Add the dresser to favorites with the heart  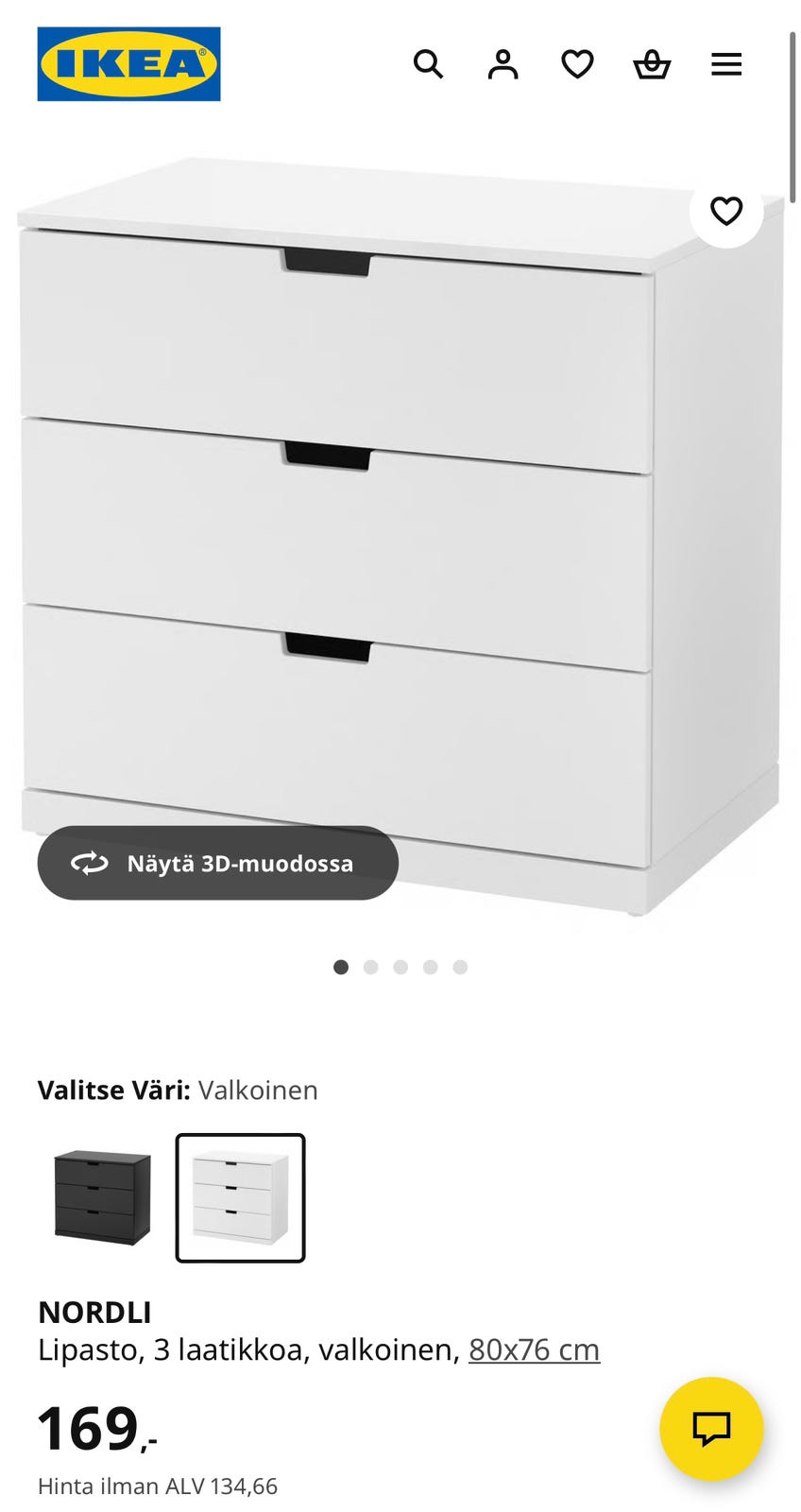(725, 213)
